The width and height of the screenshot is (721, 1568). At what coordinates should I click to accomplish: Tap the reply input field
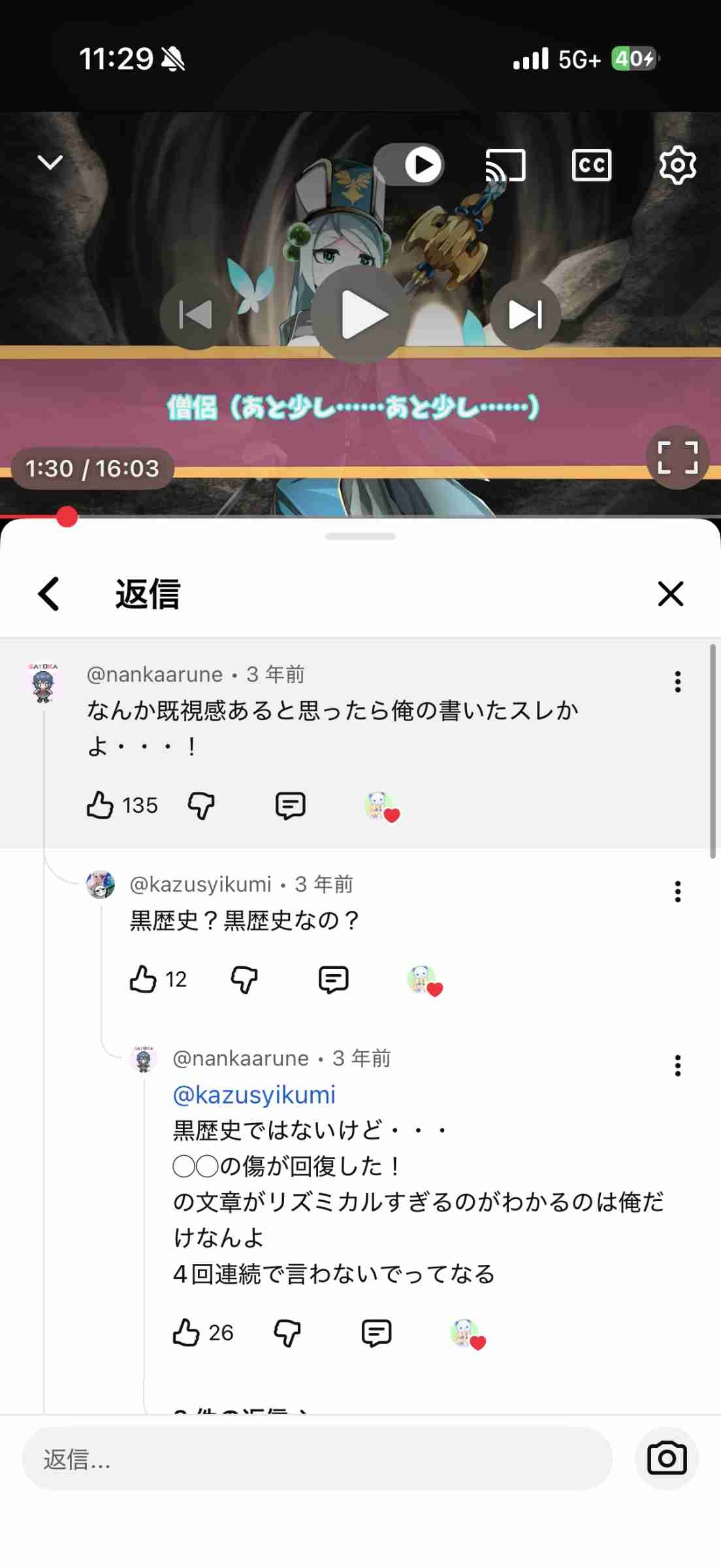(317, 1458)
